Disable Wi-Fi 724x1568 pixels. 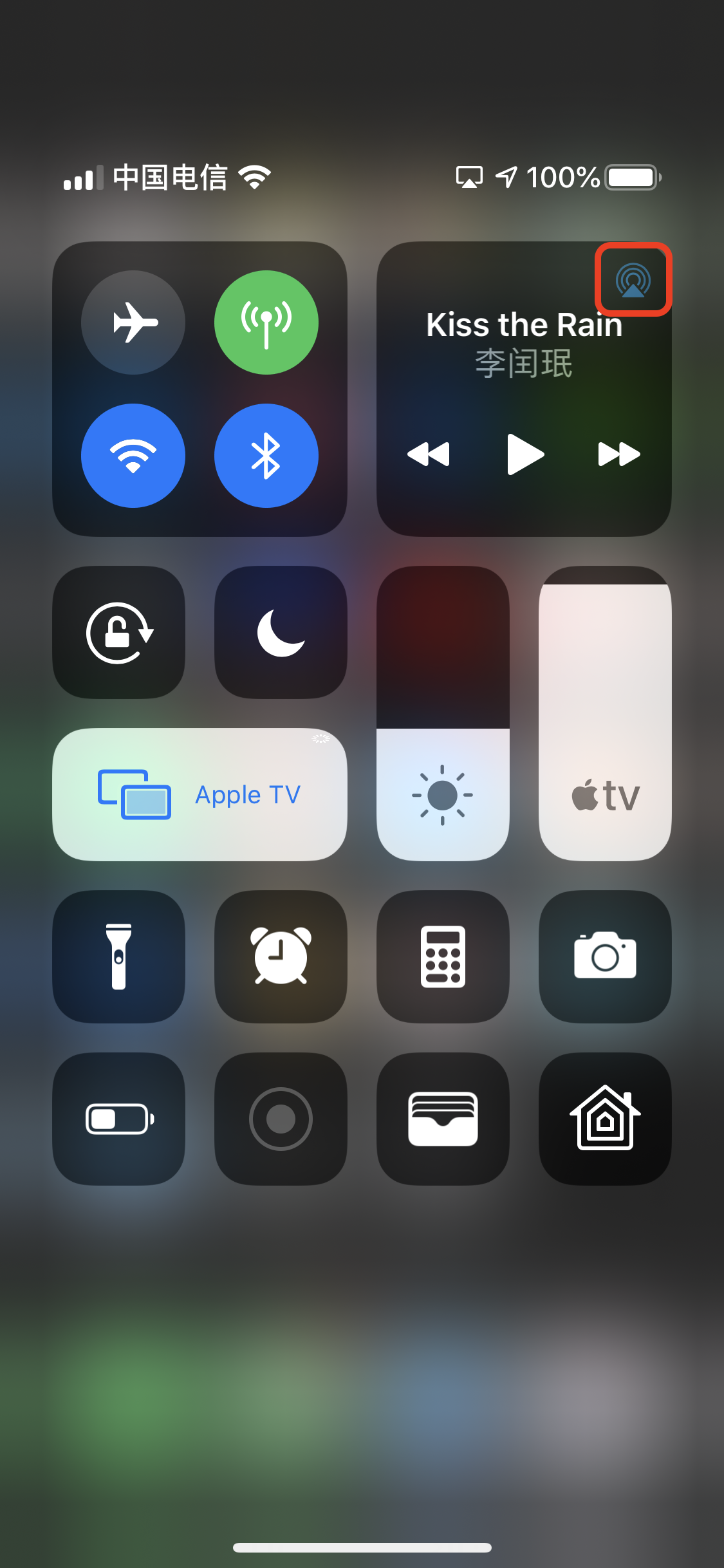pyautogui.click(x=133, y=455)
